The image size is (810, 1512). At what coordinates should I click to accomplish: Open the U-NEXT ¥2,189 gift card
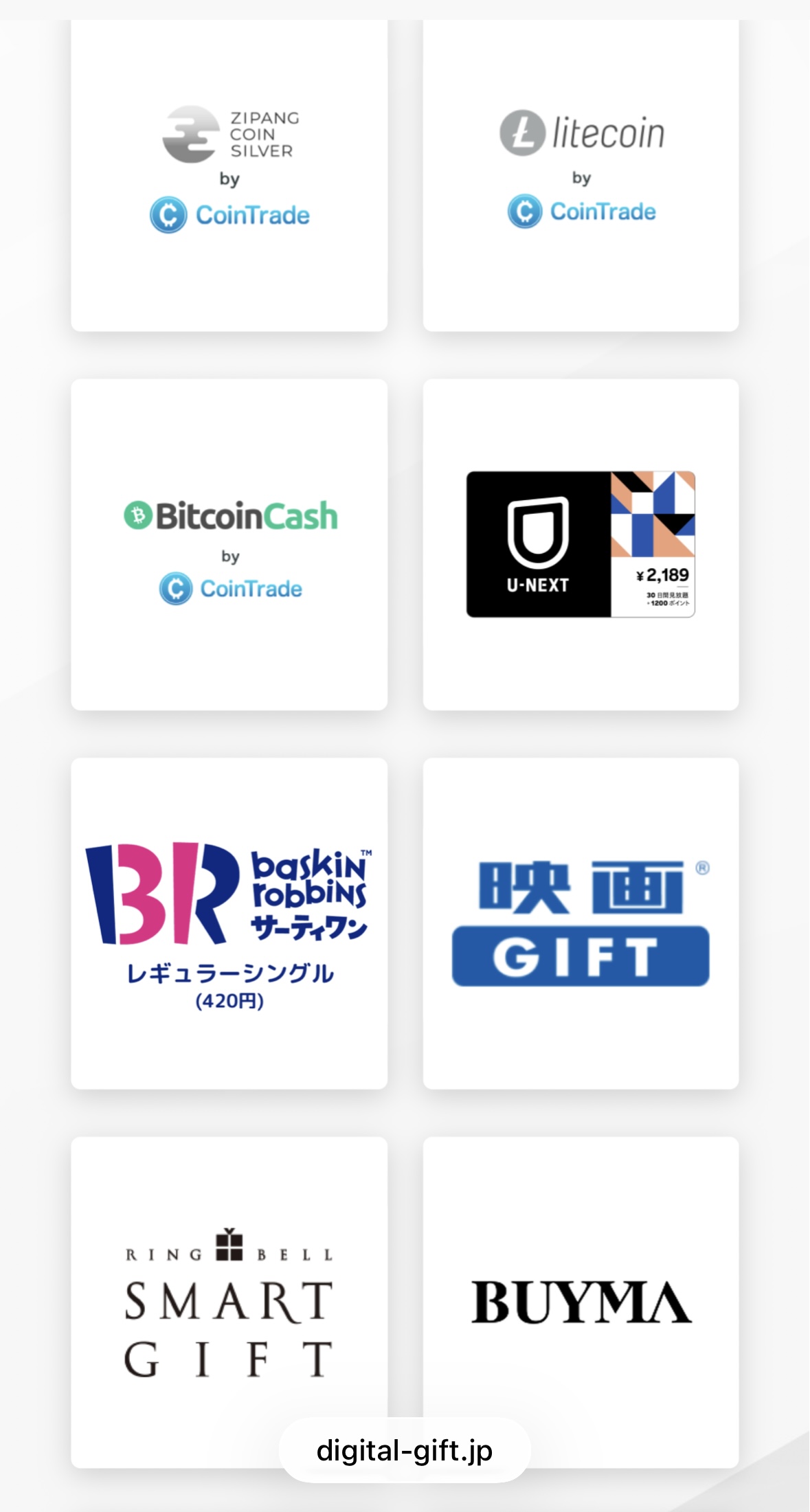click(x=581, y=544)
